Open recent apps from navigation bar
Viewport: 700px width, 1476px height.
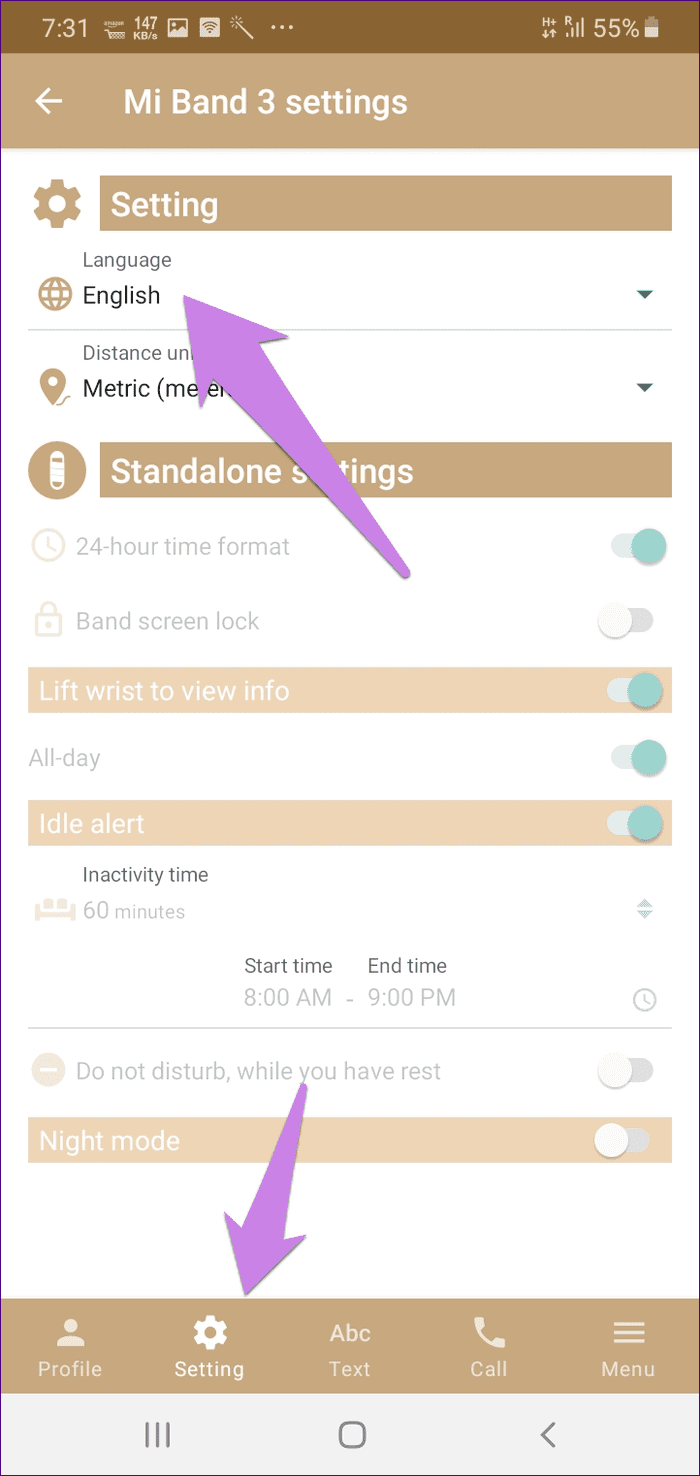(x=157, y=1435)
